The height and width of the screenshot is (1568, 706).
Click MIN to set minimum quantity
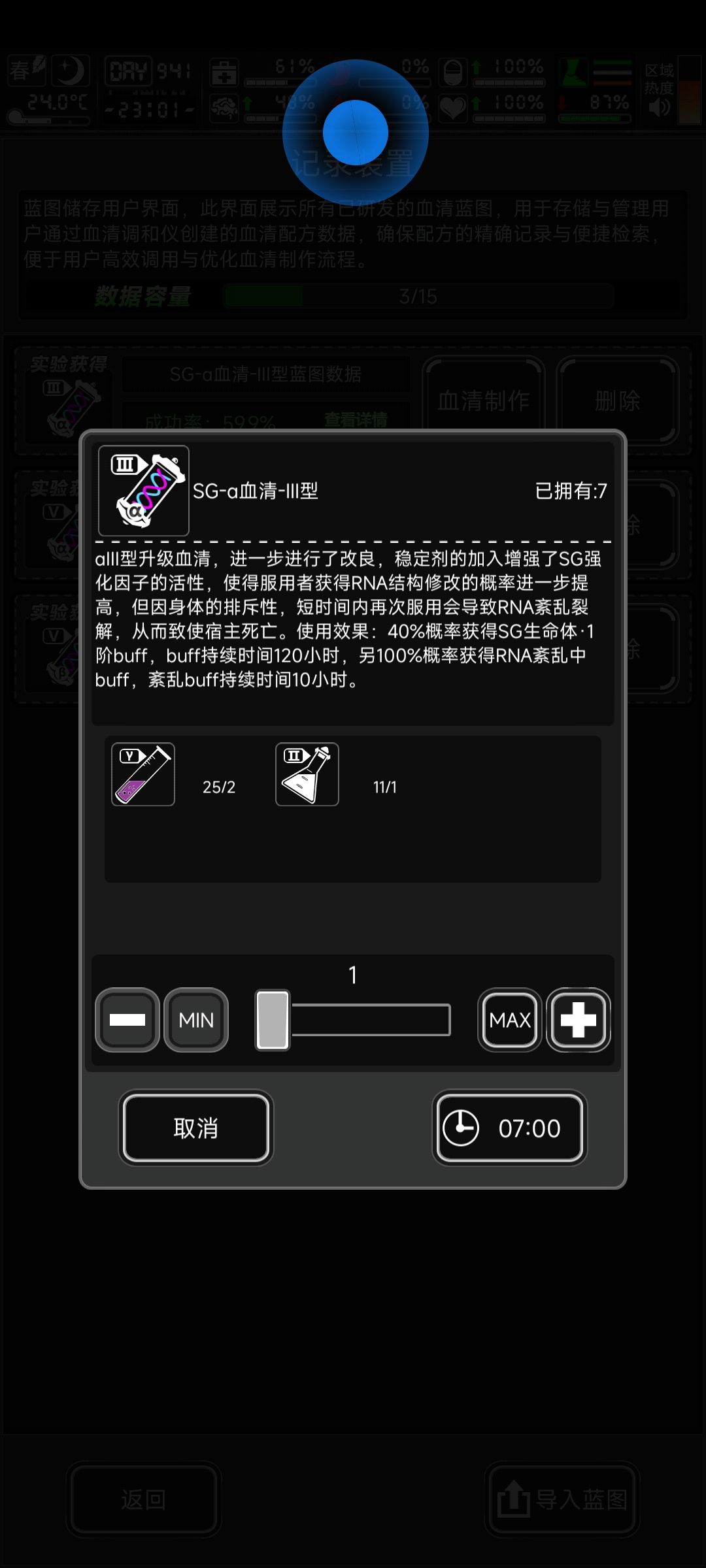[195, 1019]
